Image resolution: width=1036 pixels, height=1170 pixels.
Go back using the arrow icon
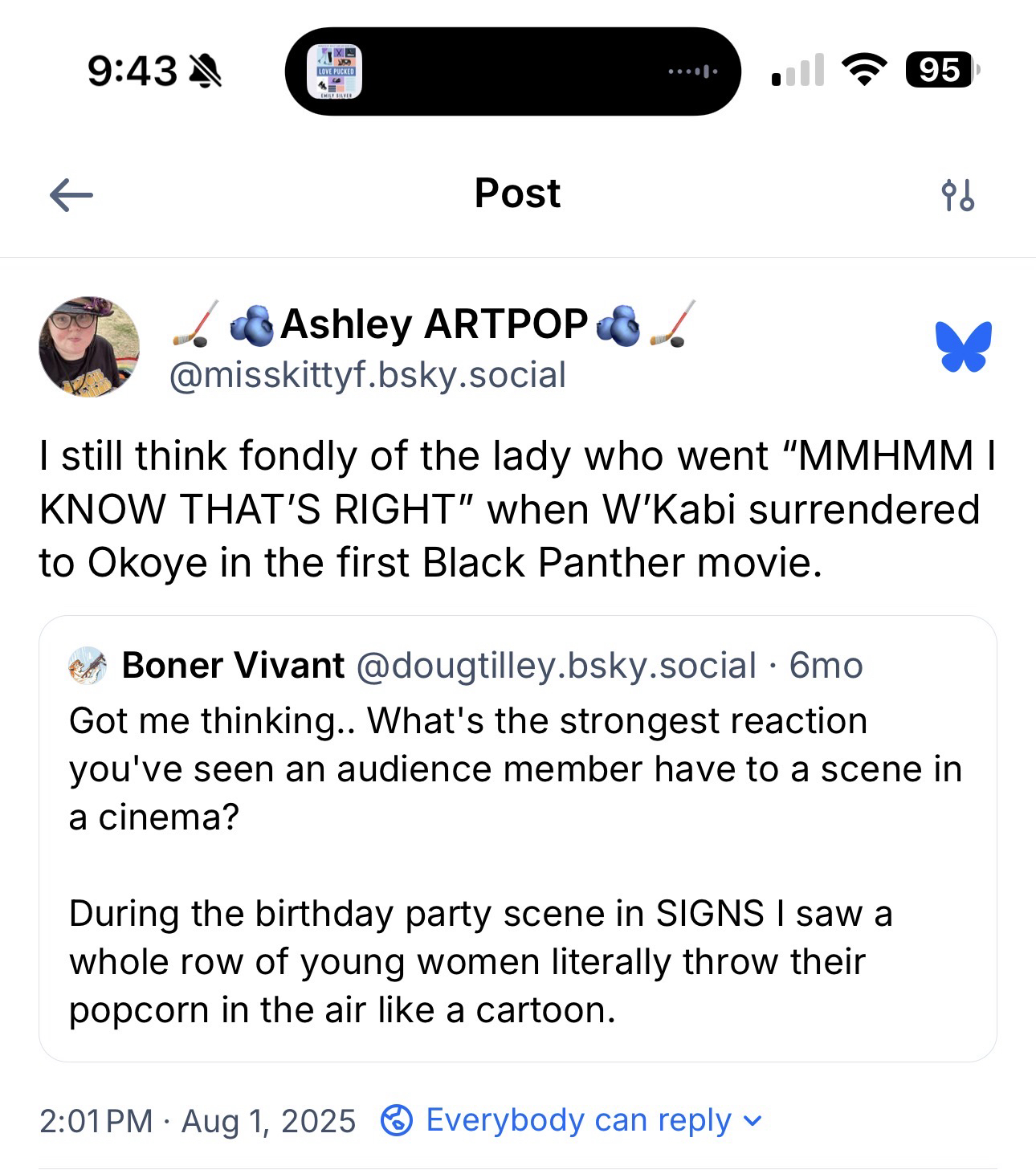[x=71, y=195]
